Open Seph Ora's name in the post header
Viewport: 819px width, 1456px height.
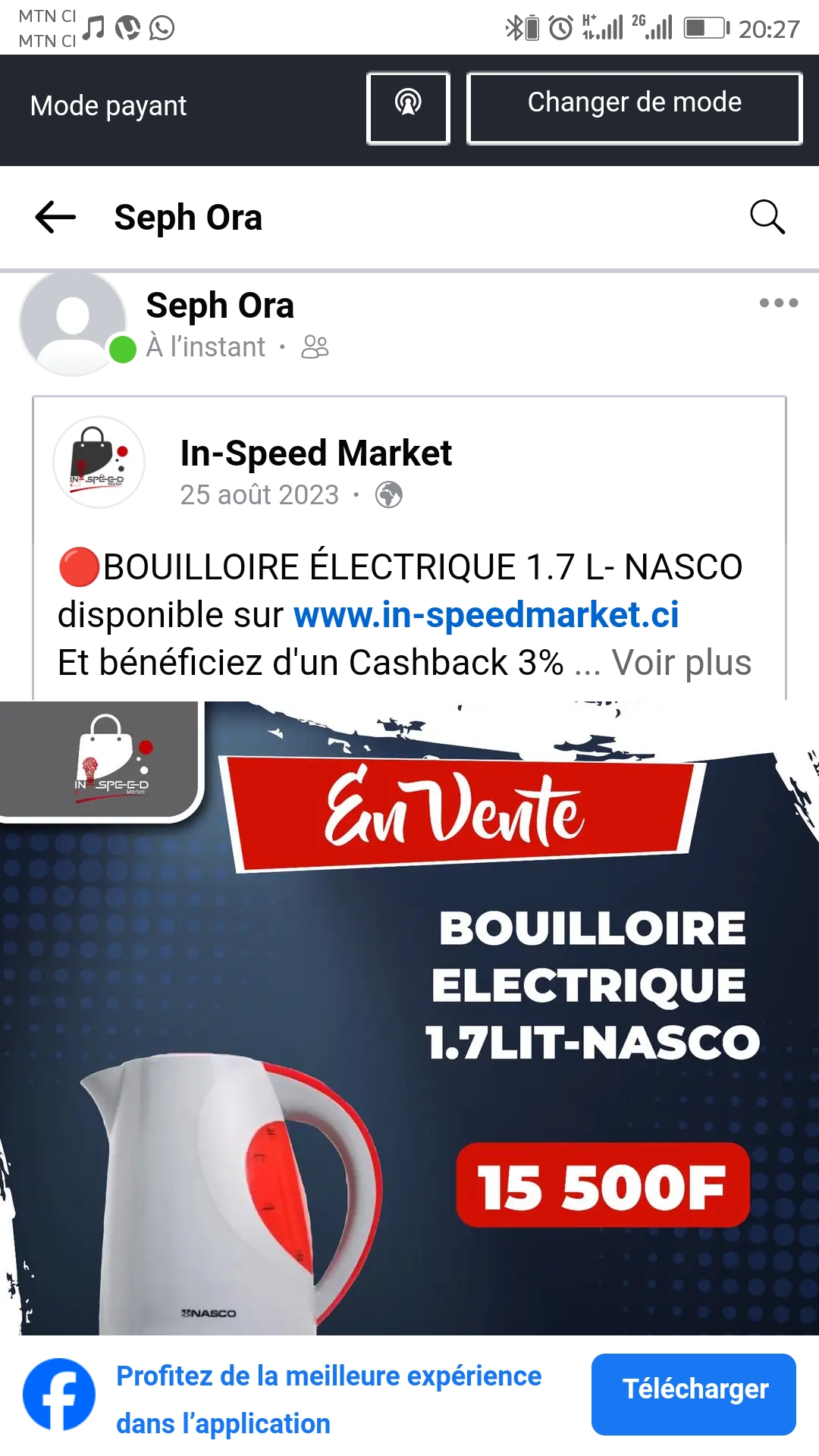[x=220, y=306]
